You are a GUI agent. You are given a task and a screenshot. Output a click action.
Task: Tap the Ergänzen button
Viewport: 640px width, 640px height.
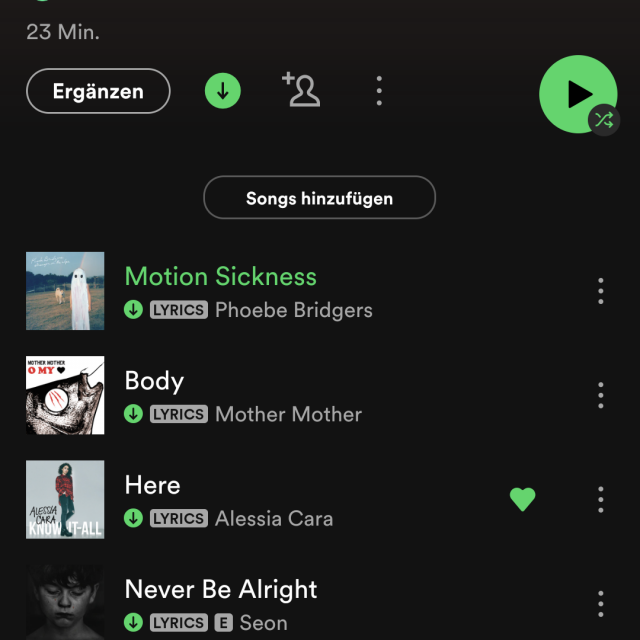click(x=98, y=91)
